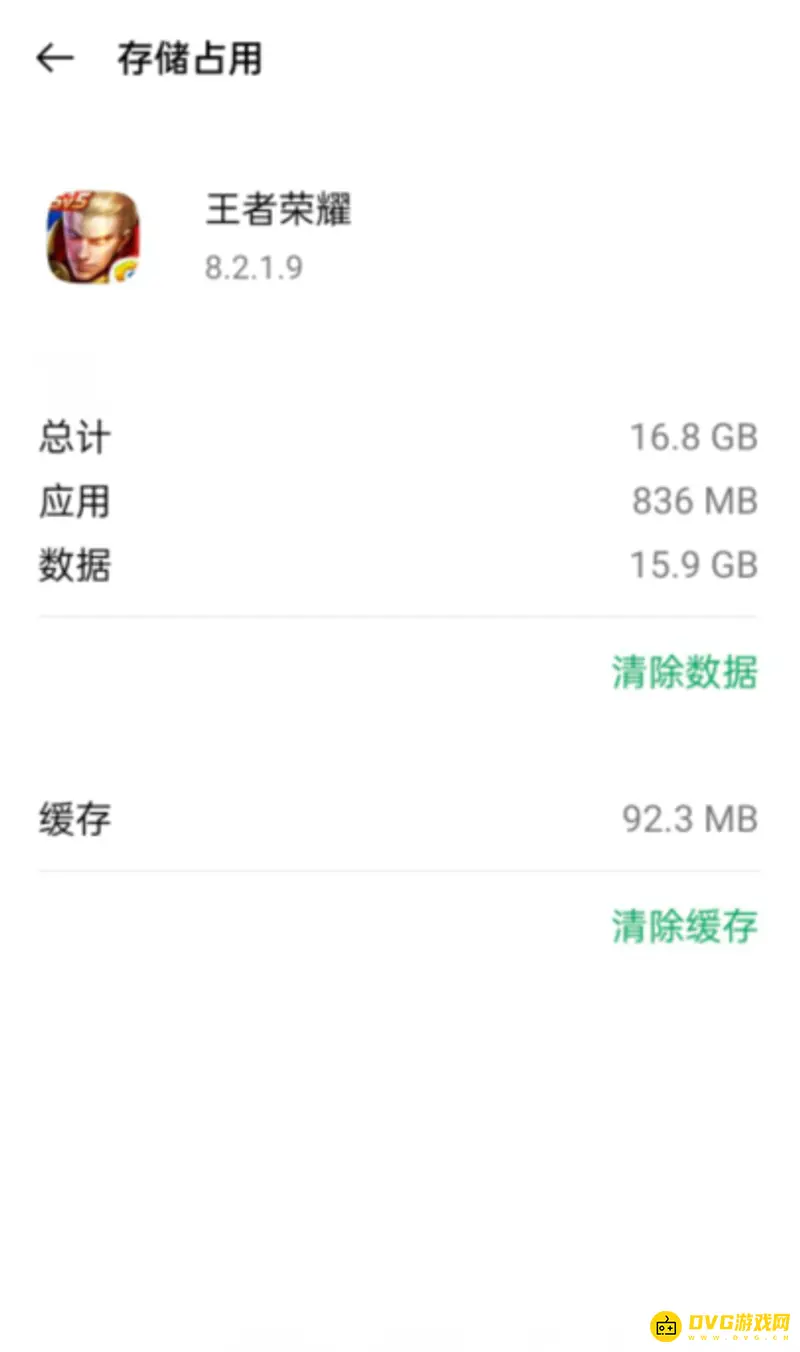Tap the 缓存 row label
This screenshot has width=800, height=1352.
[x=72, y=818]
